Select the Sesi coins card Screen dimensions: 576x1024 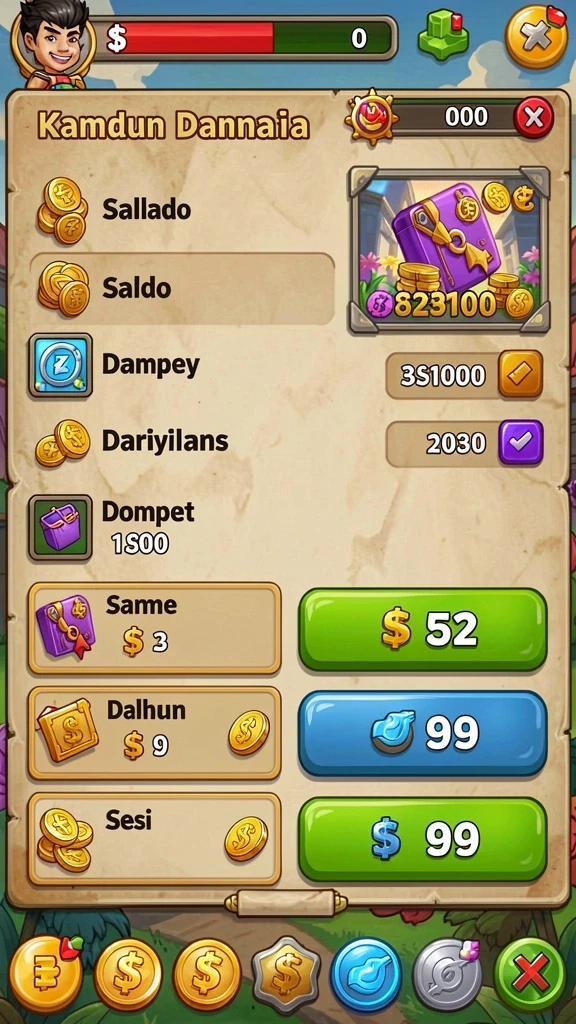click(155, 839)
